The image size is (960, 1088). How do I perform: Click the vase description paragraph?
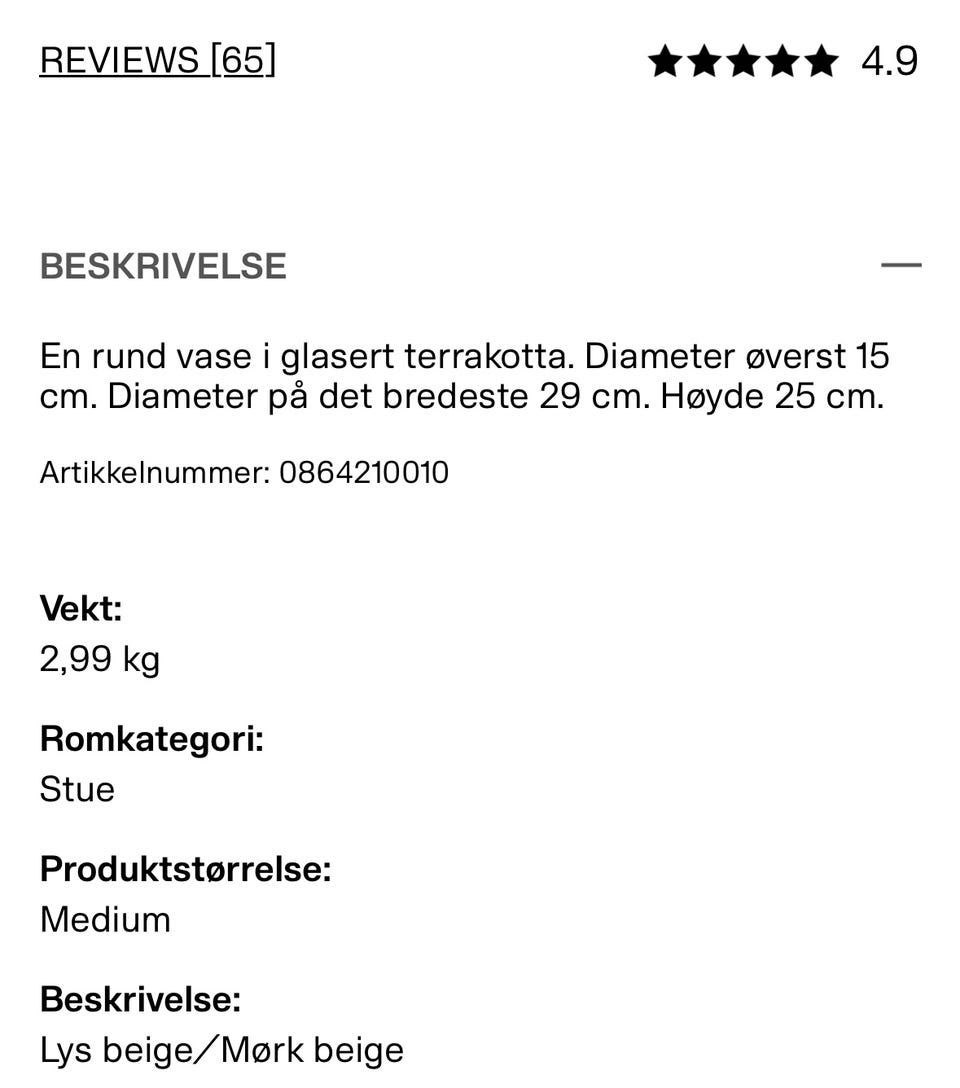[x=465, y=376]
